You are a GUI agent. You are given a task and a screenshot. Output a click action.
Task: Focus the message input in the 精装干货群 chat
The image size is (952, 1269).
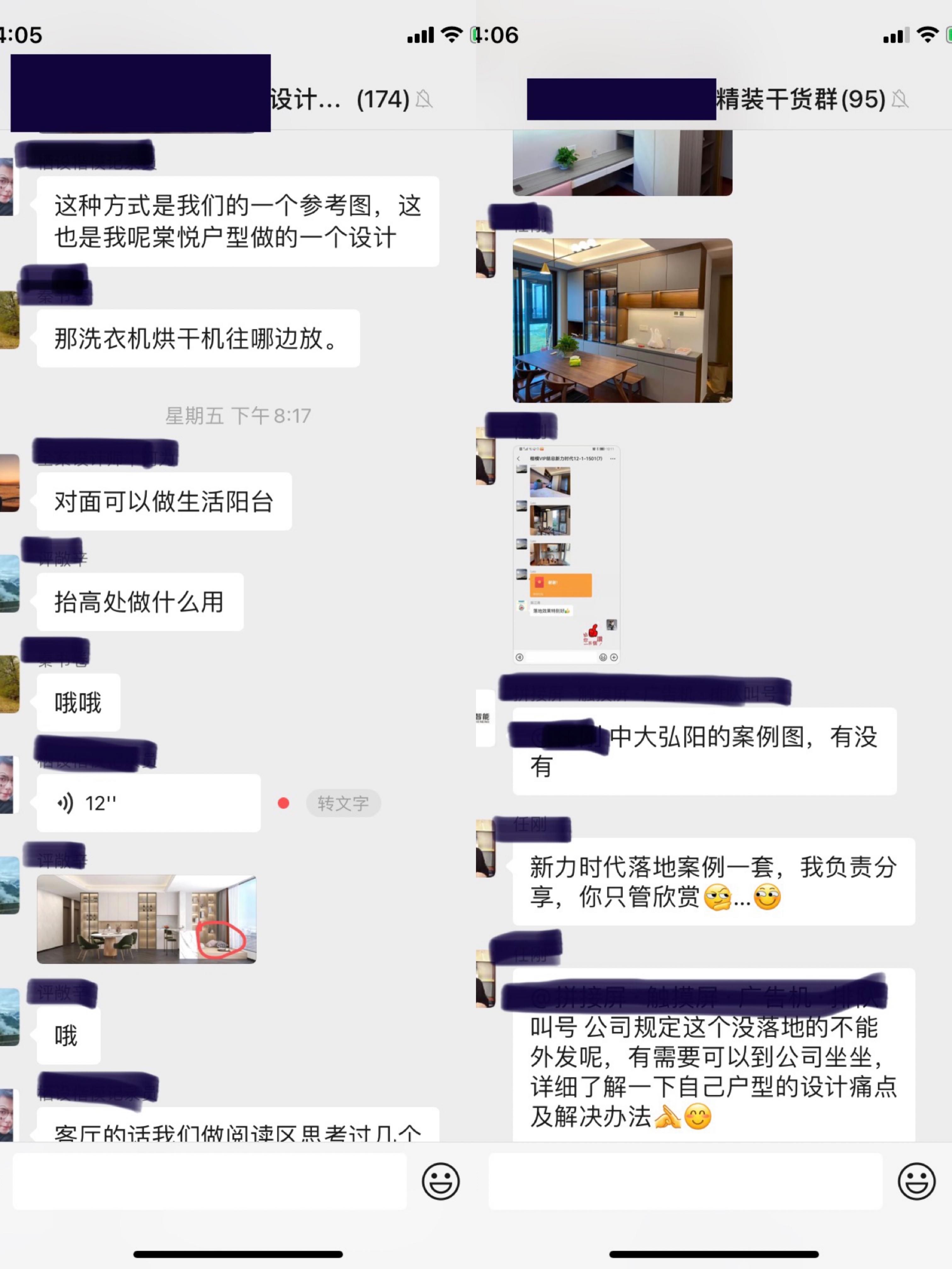pos(685,1181)
